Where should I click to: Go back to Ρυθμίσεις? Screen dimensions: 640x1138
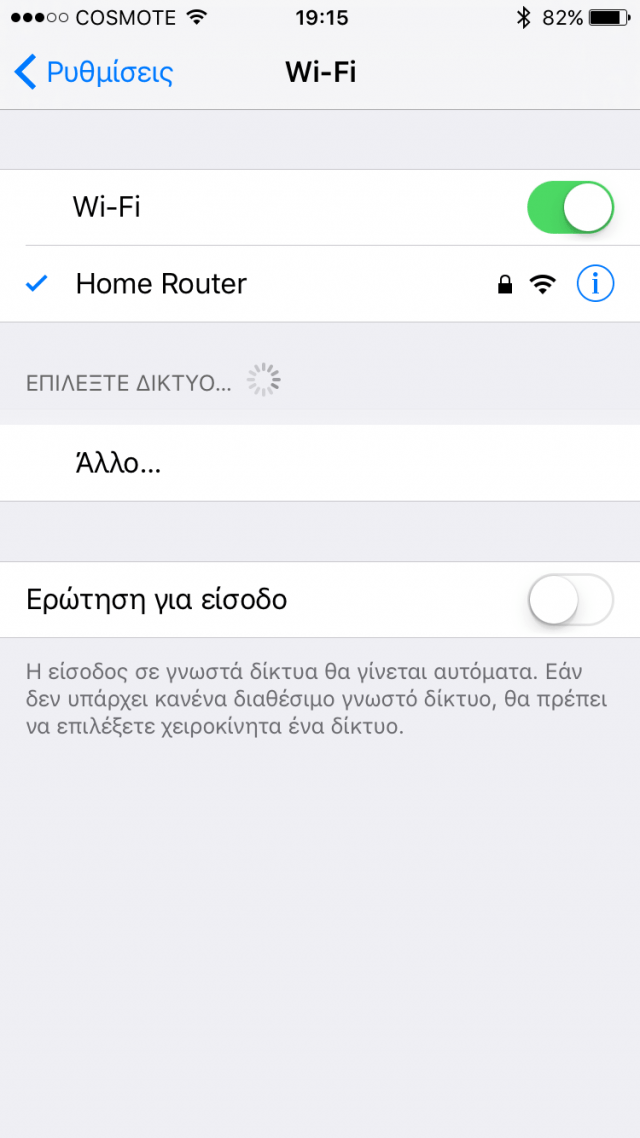(94, 72)
